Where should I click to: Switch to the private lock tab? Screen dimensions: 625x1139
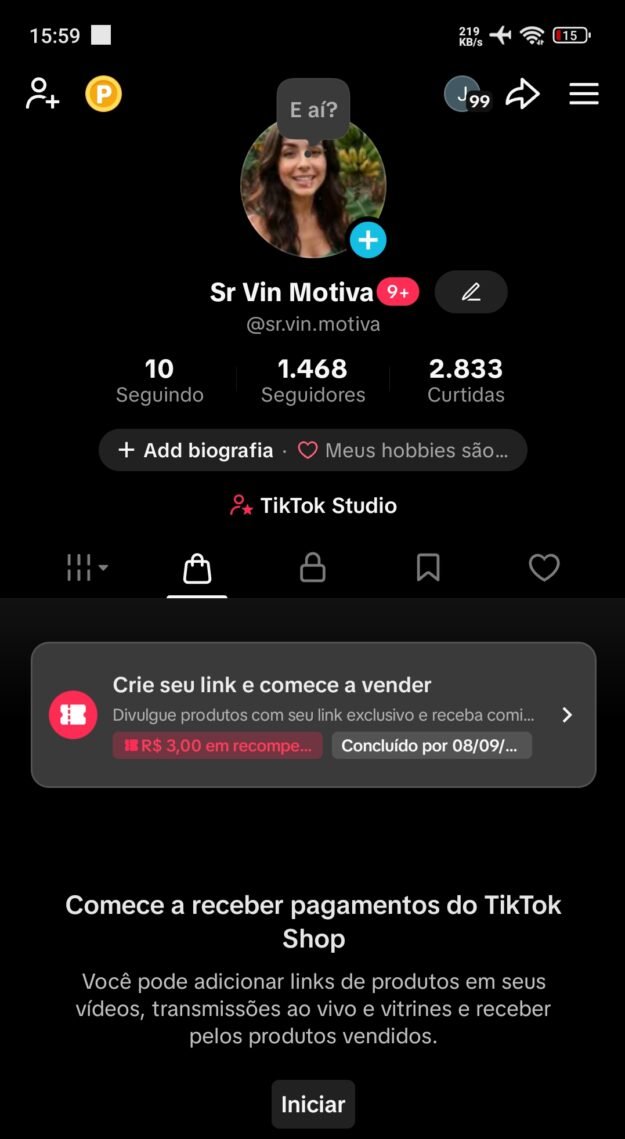tap(312, 568)
